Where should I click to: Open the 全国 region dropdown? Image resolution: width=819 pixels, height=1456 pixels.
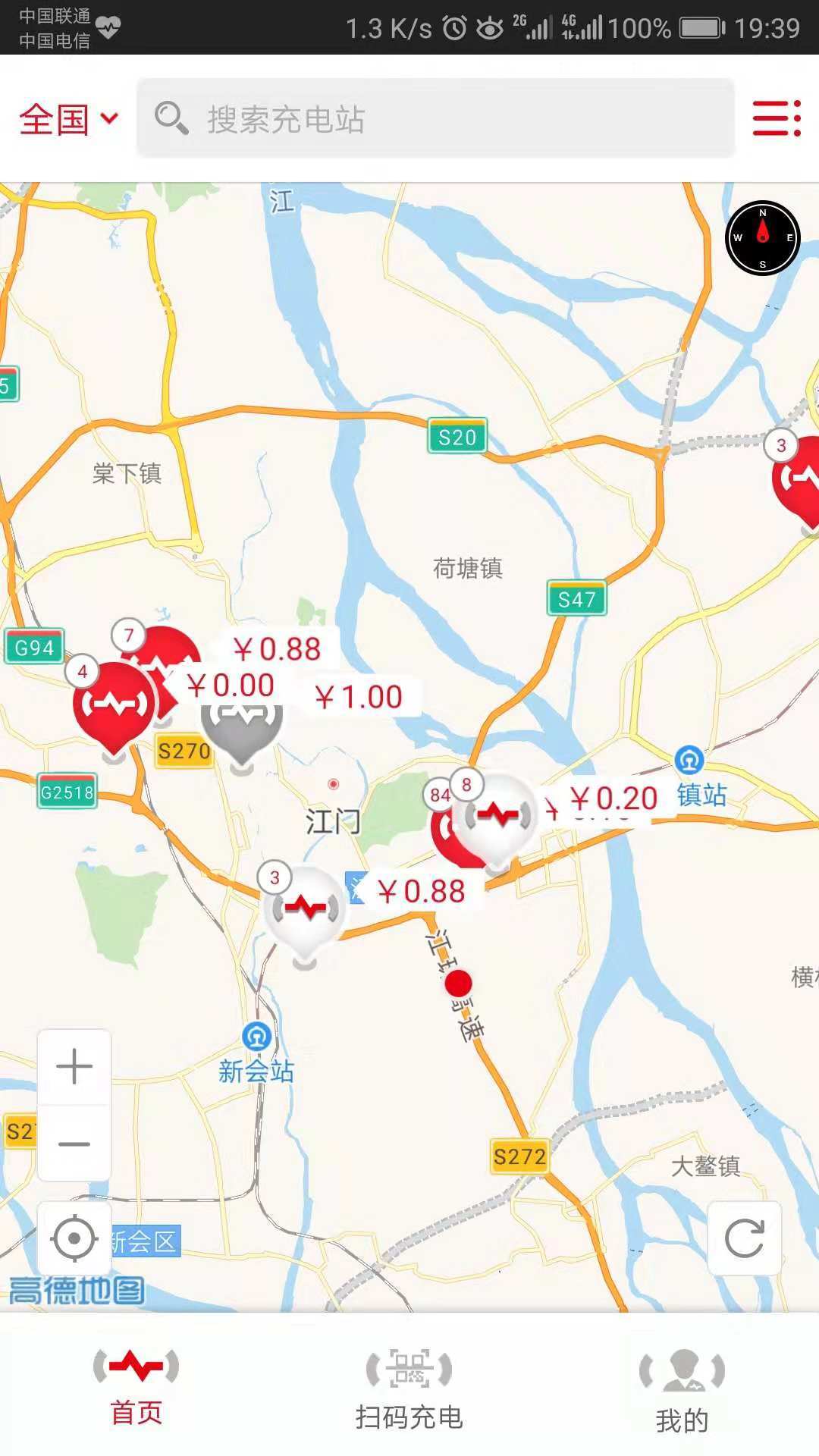click(x=68, y=119)
